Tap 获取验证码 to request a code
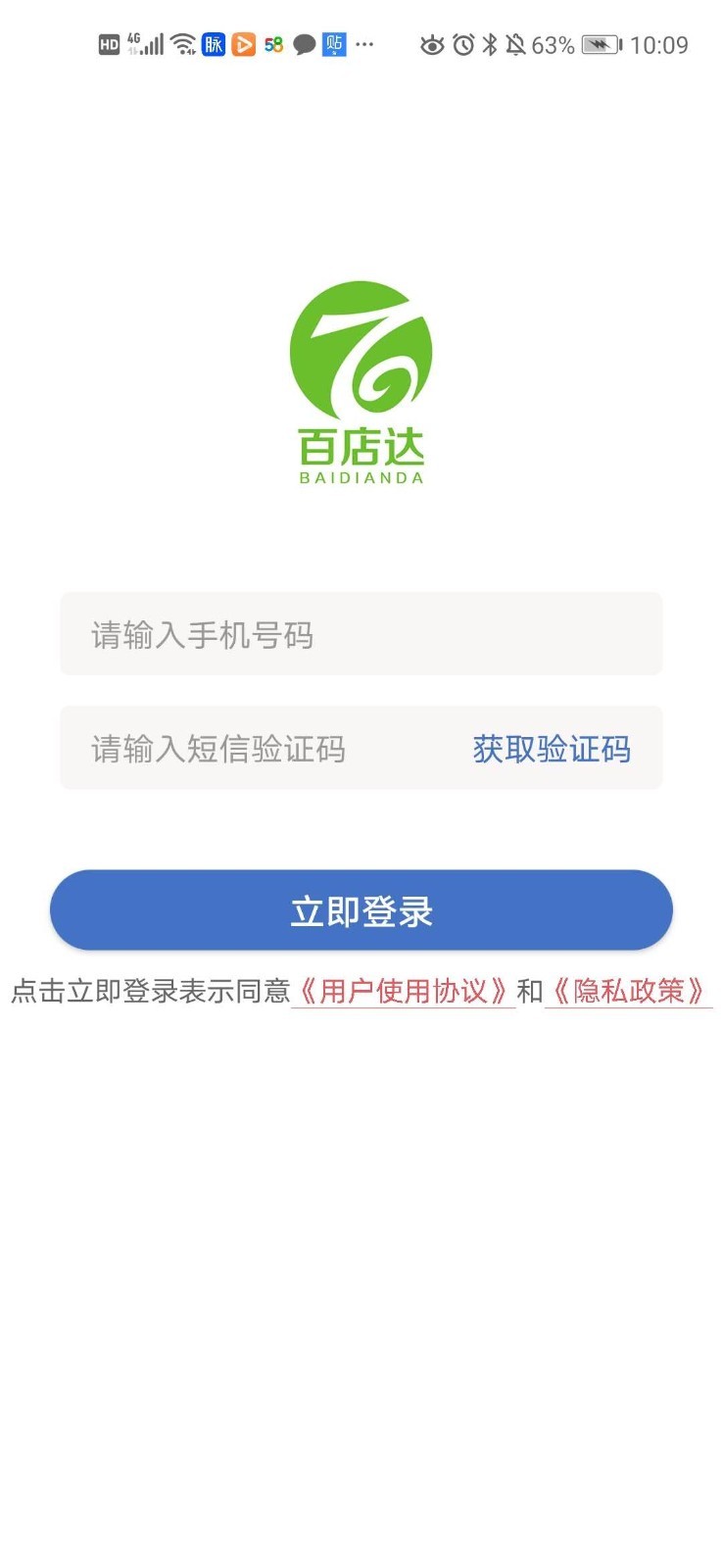Image resolution: width=723 pixels, height=1568 pixels. (x=552, y=749)
